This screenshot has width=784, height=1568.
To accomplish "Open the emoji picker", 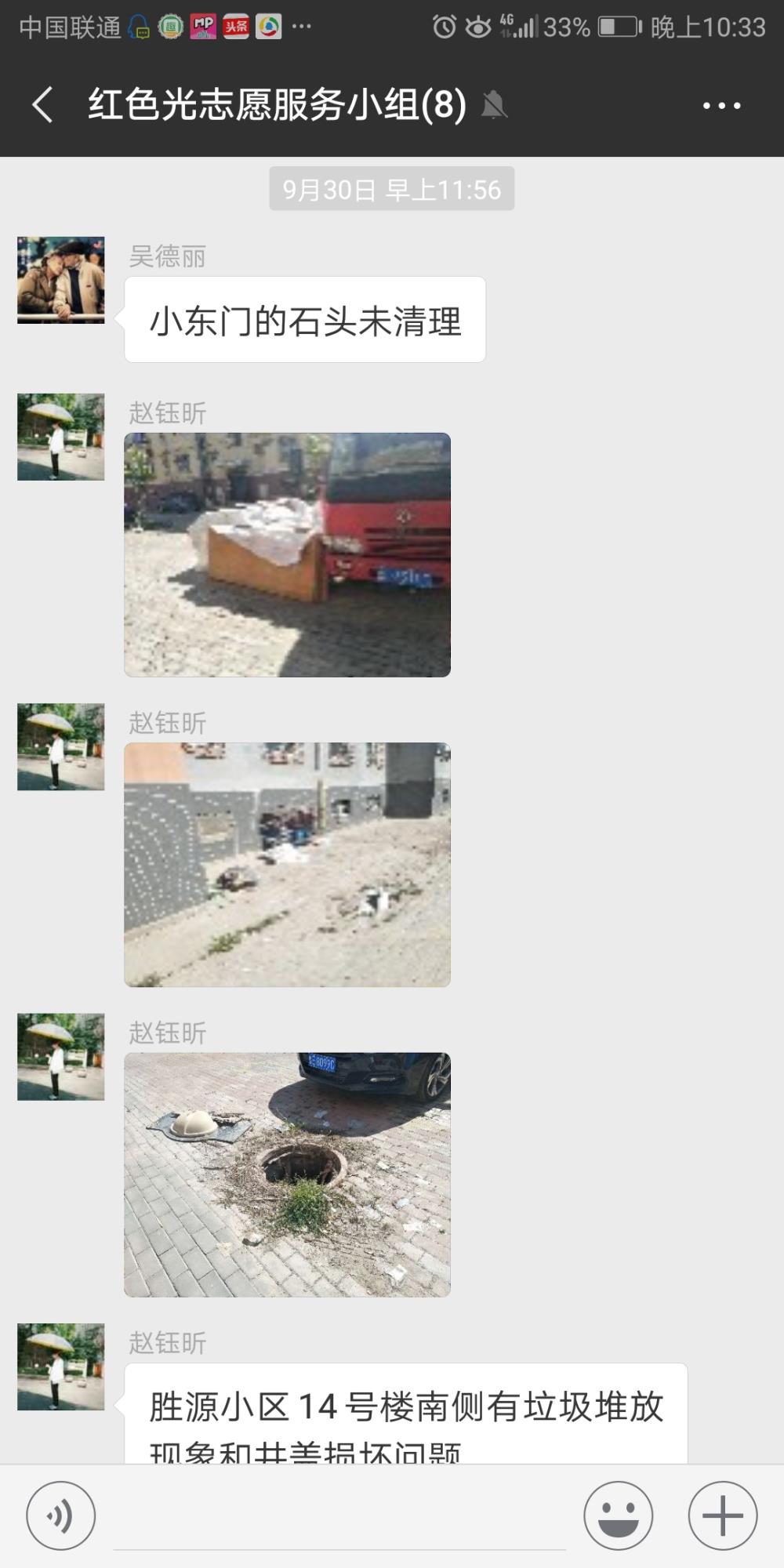I will pyautogui.click(x=619, y=1515).
